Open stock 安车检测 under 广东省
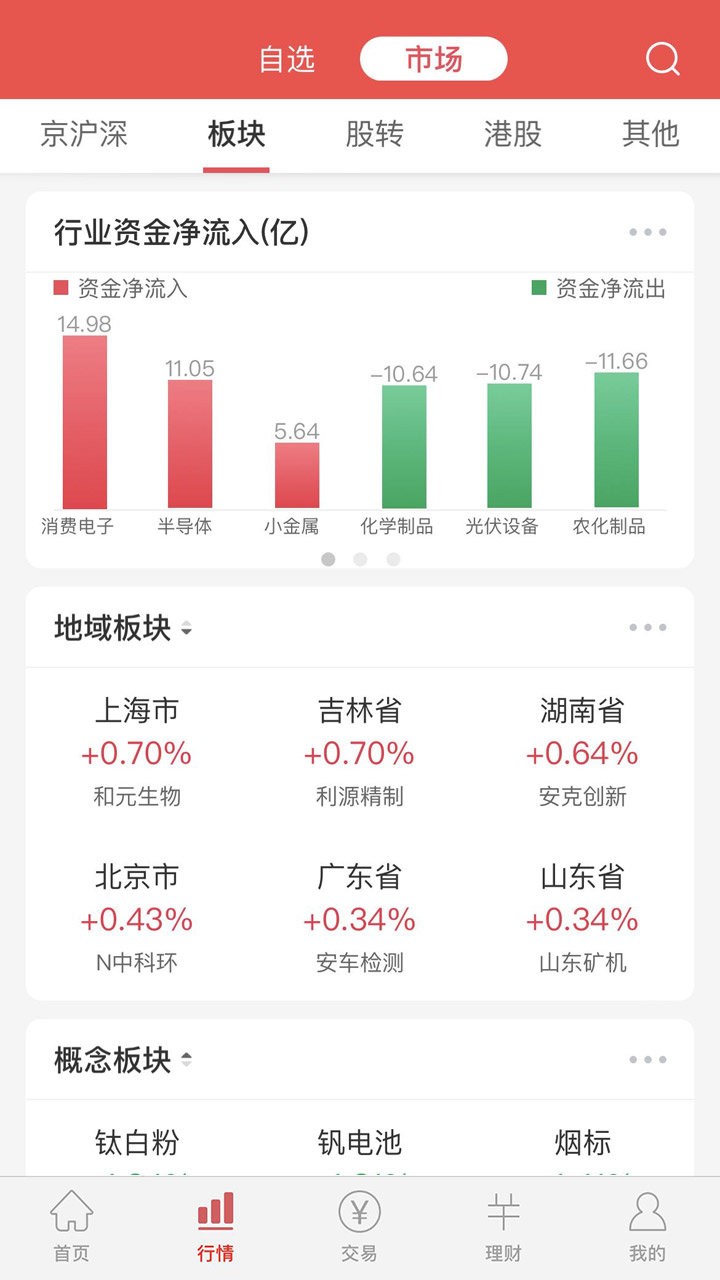720x1280 pixels. 360,960
